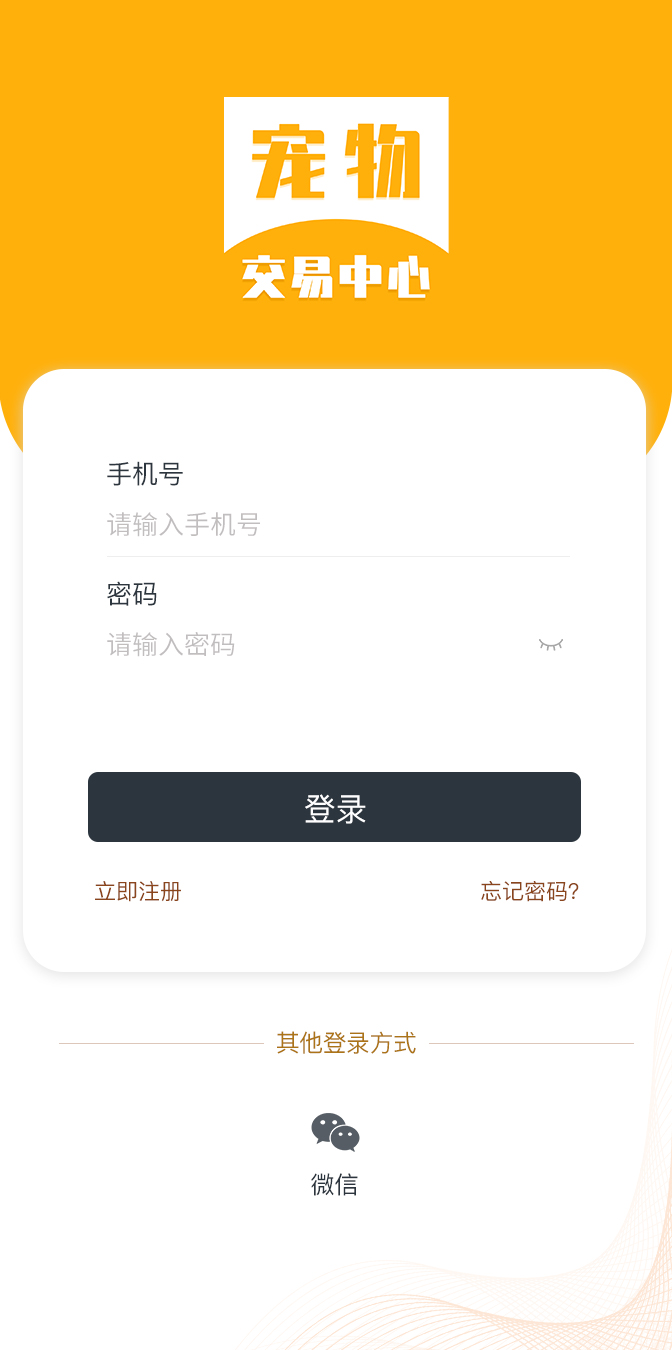
Task: Open 立即注册 to register now
Action: pos(138,891)
